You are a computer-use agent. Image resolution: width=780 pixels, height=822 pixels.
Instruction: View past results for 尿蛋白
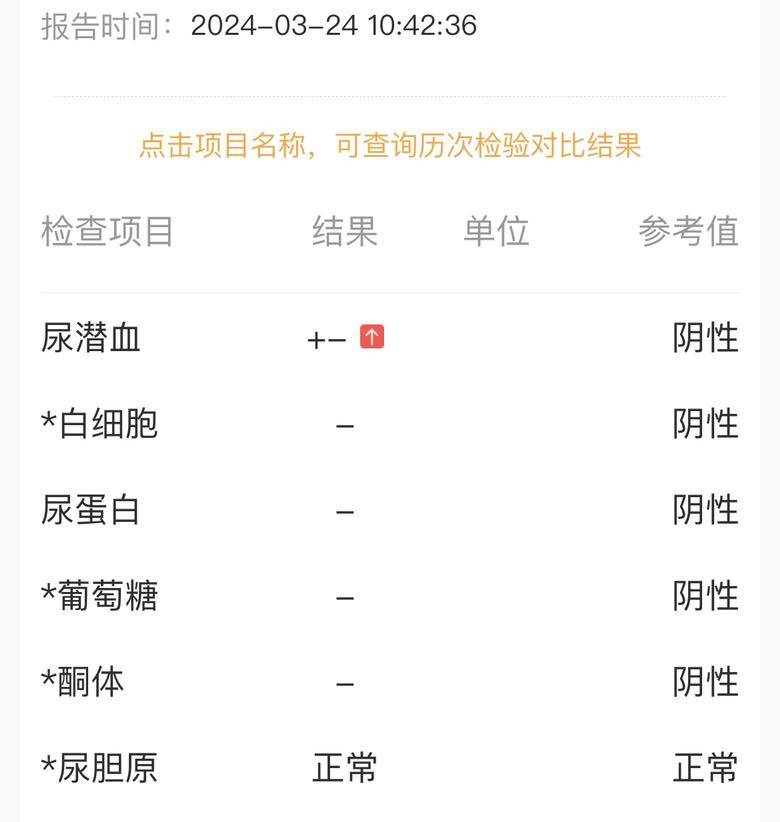click(91, 510)
